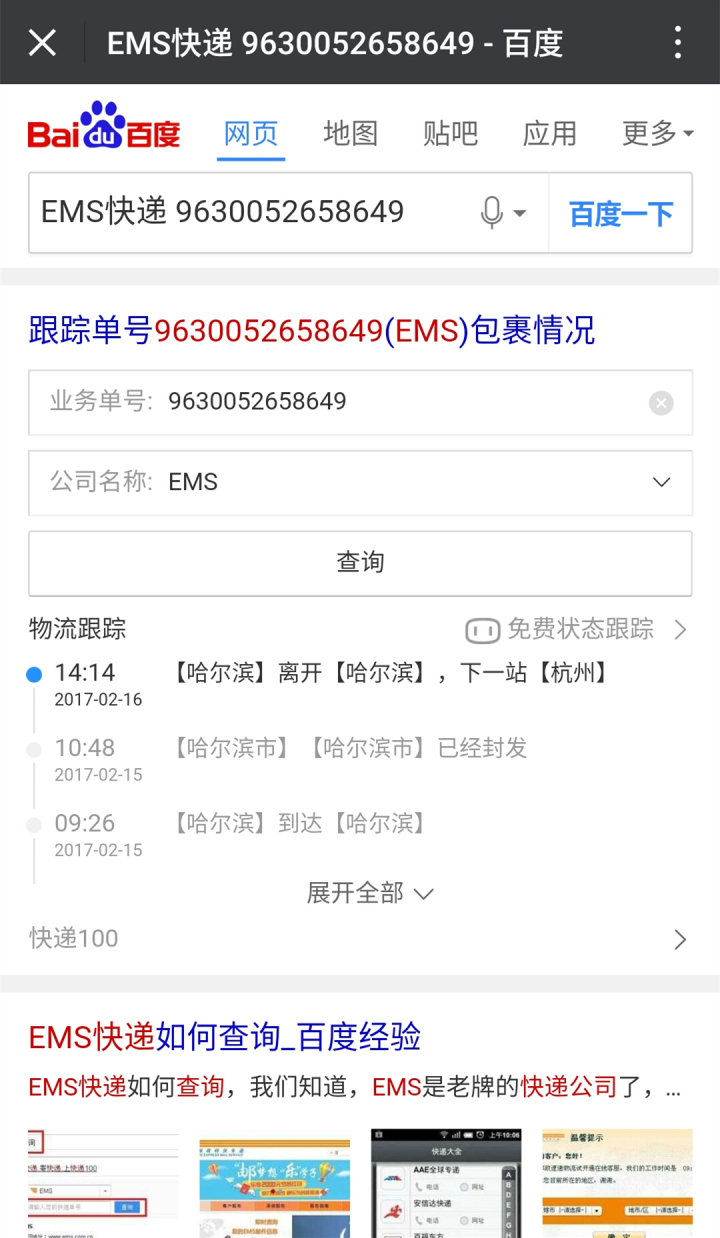Clear the 业务单号 tracking number field
Viewport: 720px width, 1238px height.
click(x=661, y=403)
